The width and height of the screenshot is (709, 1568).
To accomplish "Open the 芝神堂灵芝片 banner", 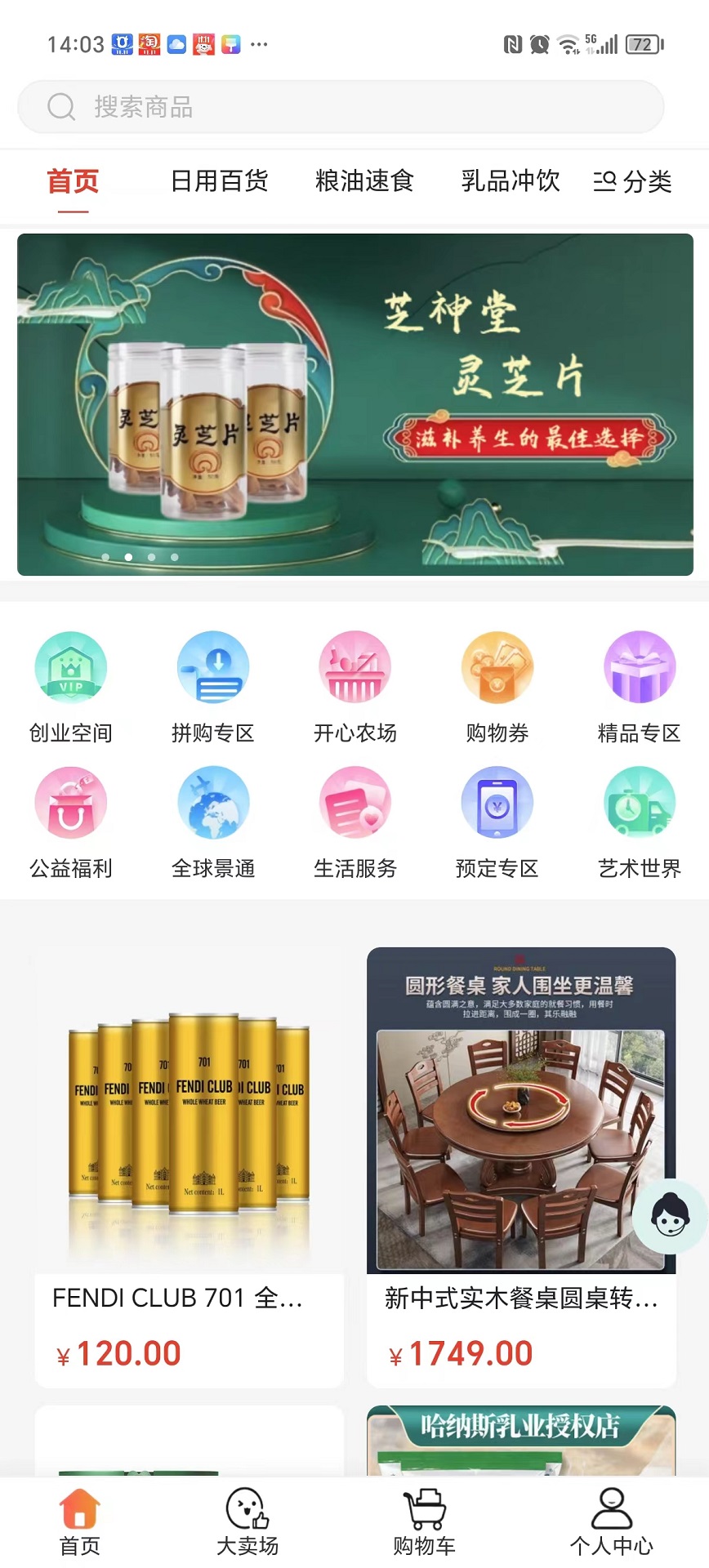I will tap(354, 404).
